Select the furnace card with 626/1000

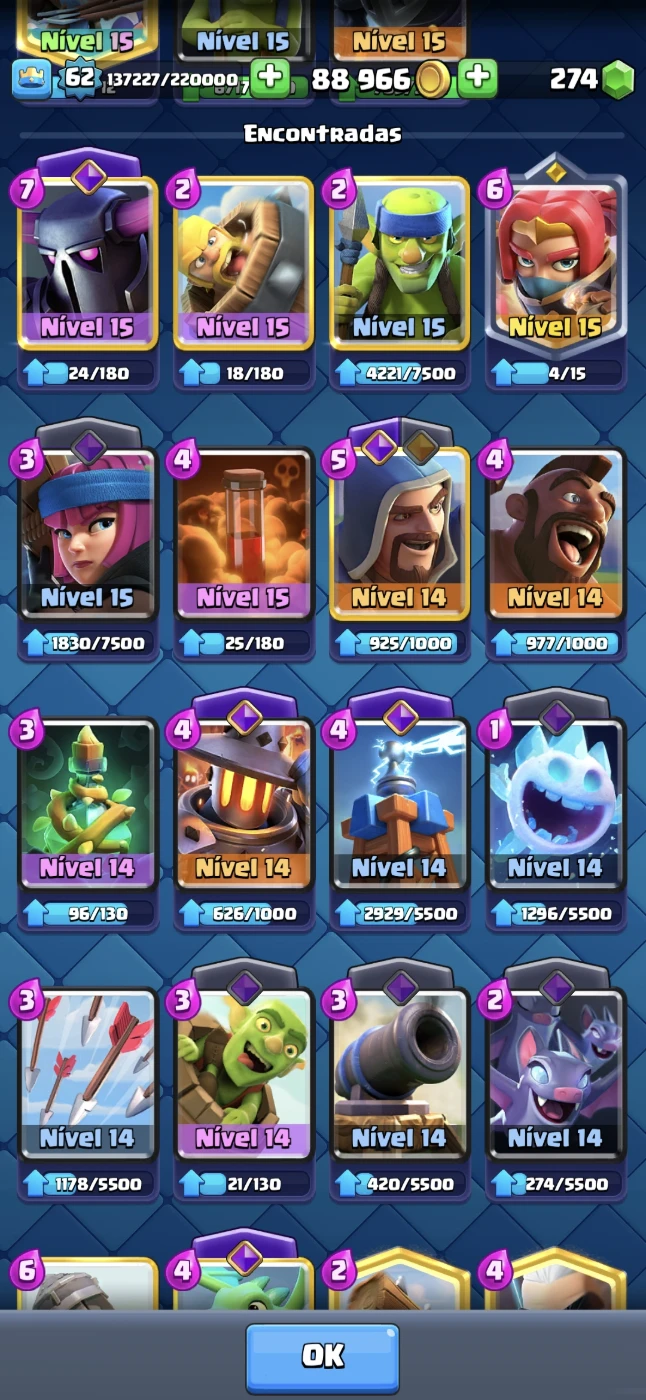tap(243, 802)
